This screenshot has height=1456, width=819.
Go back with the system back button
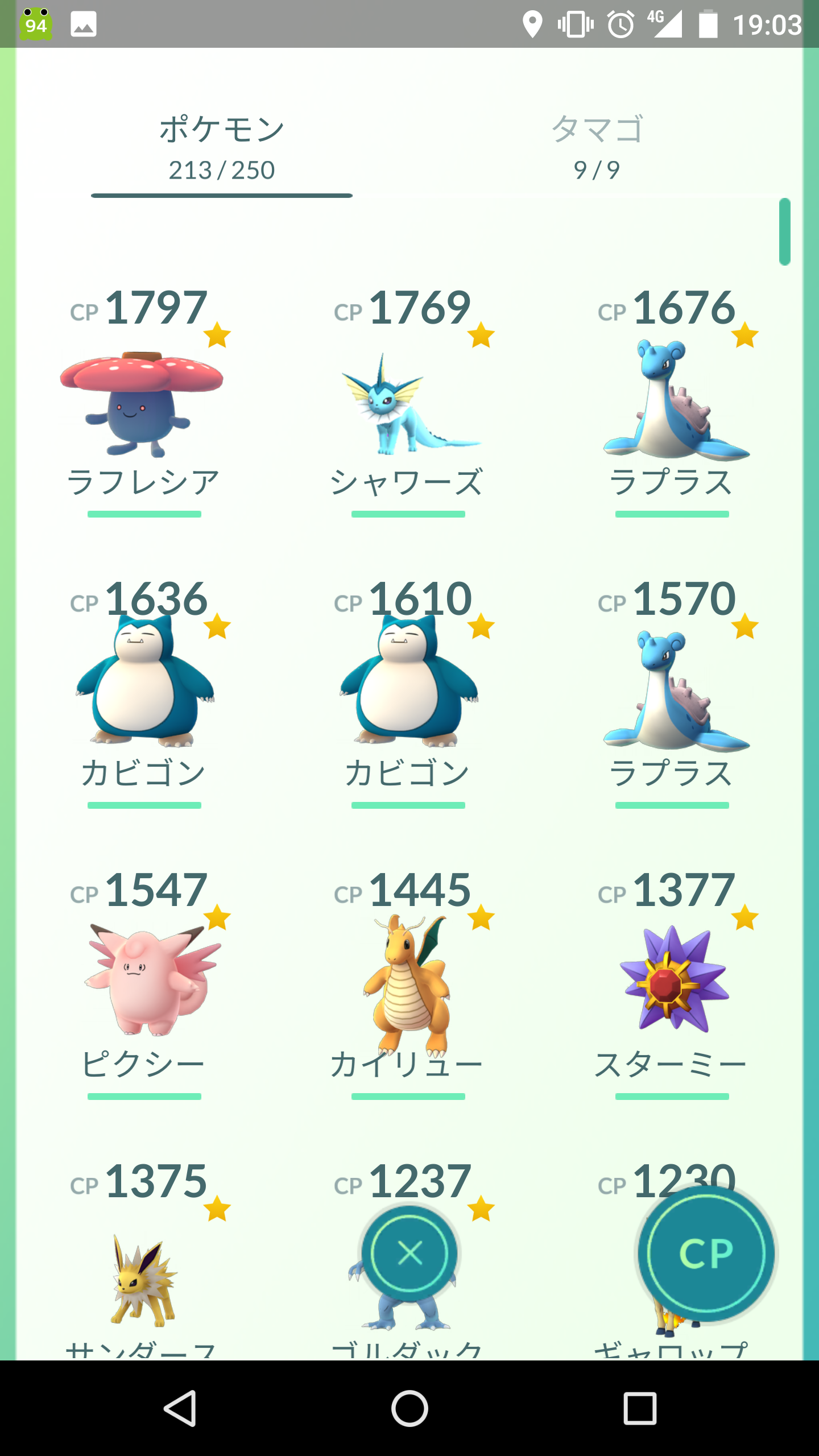pos(180,1408)
